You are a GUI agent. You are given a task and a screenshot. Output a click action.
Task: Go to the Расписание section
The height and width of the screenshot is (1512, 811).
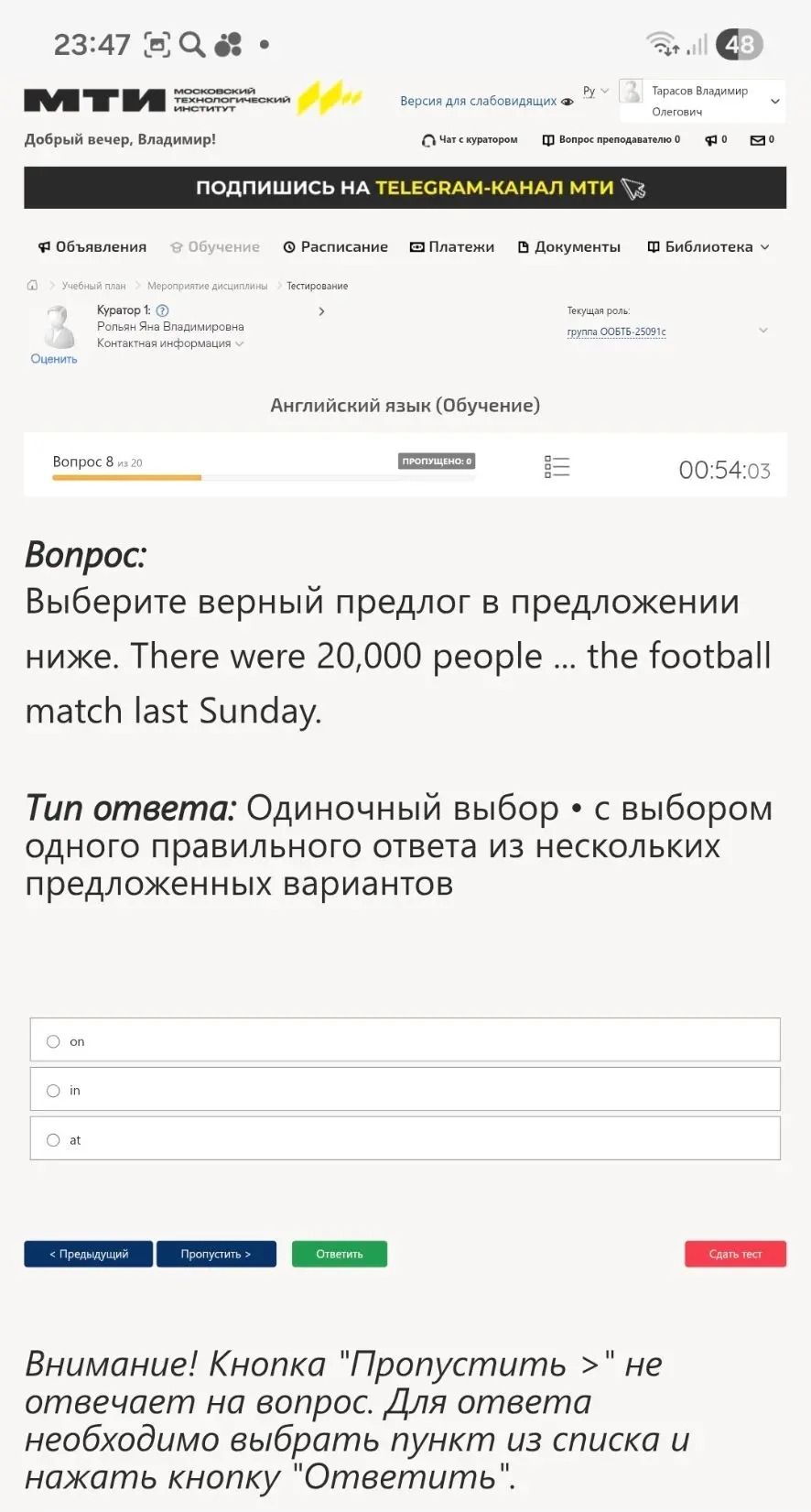[336, 246]
